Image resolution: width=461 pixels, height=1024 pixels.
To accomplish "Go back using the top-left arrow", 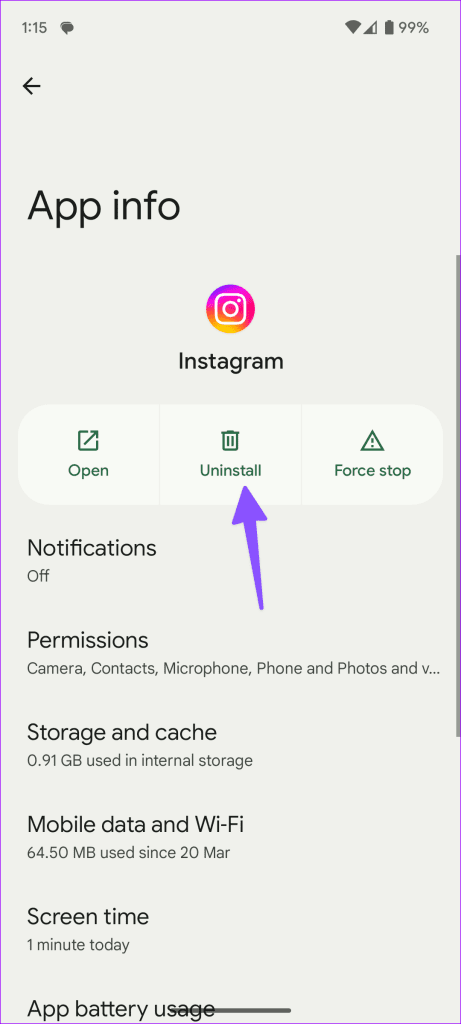I will pyautogui.click(x=31, y=86).
